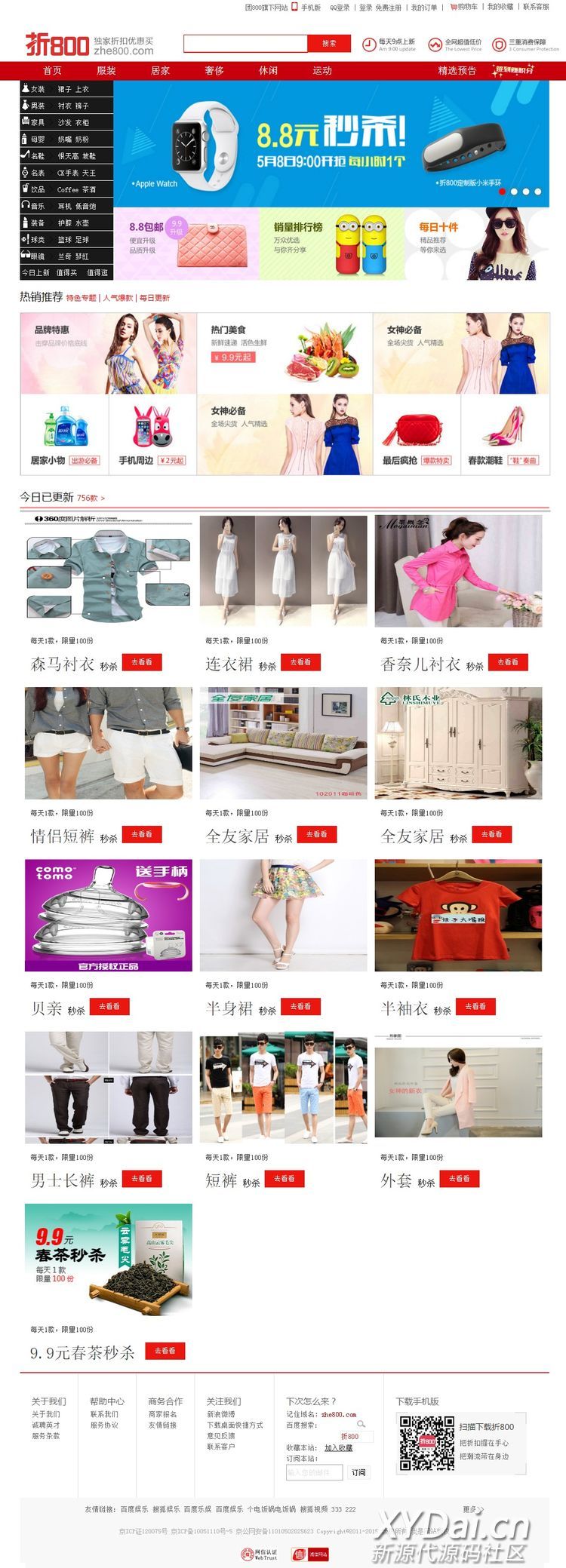This screenshot has width=566, height=1568.
Task: Open the 情侣短裤 product image
Action: (x=108, y=743)
